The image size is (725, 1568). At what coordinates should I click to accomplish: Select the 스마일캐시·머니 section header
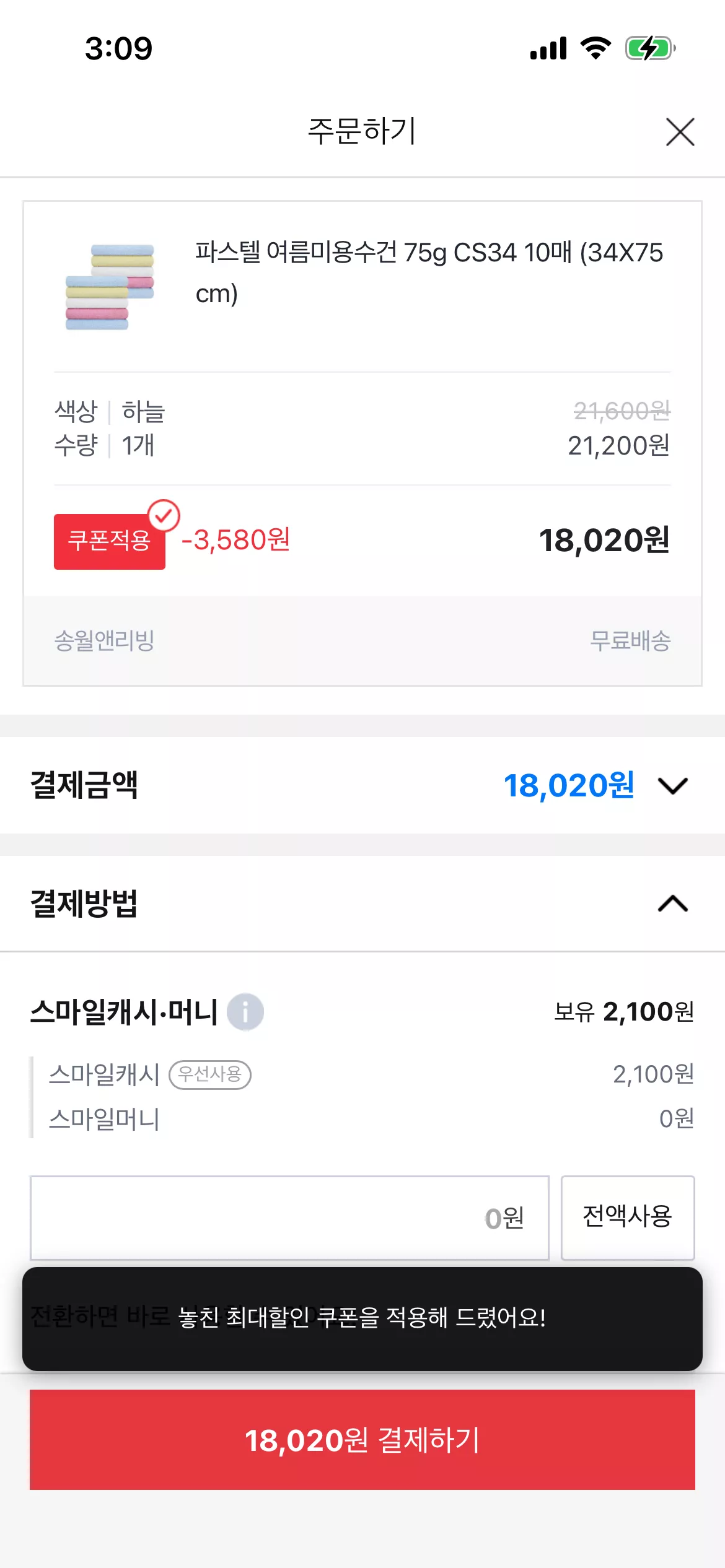pyautogui.click(x=124, y=1011)
